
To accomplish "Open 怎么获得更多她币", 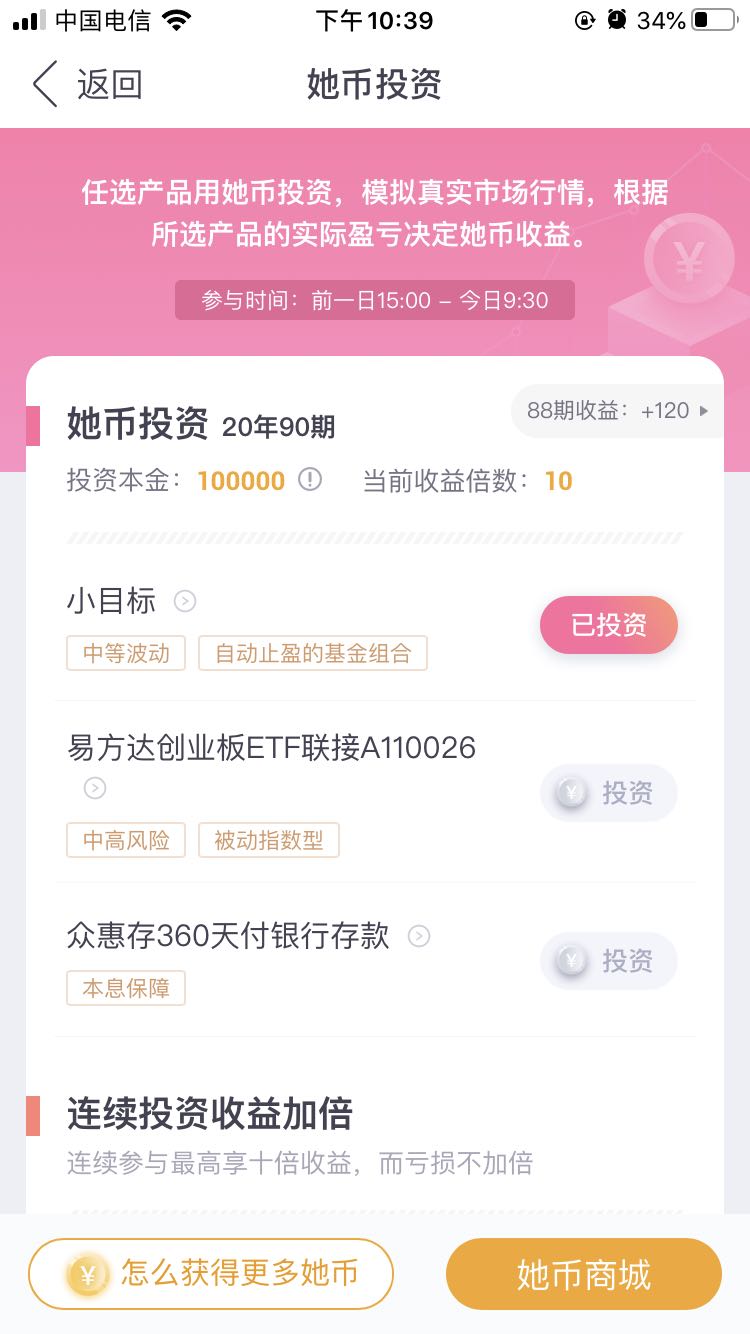I will [x=211, y=1274].
